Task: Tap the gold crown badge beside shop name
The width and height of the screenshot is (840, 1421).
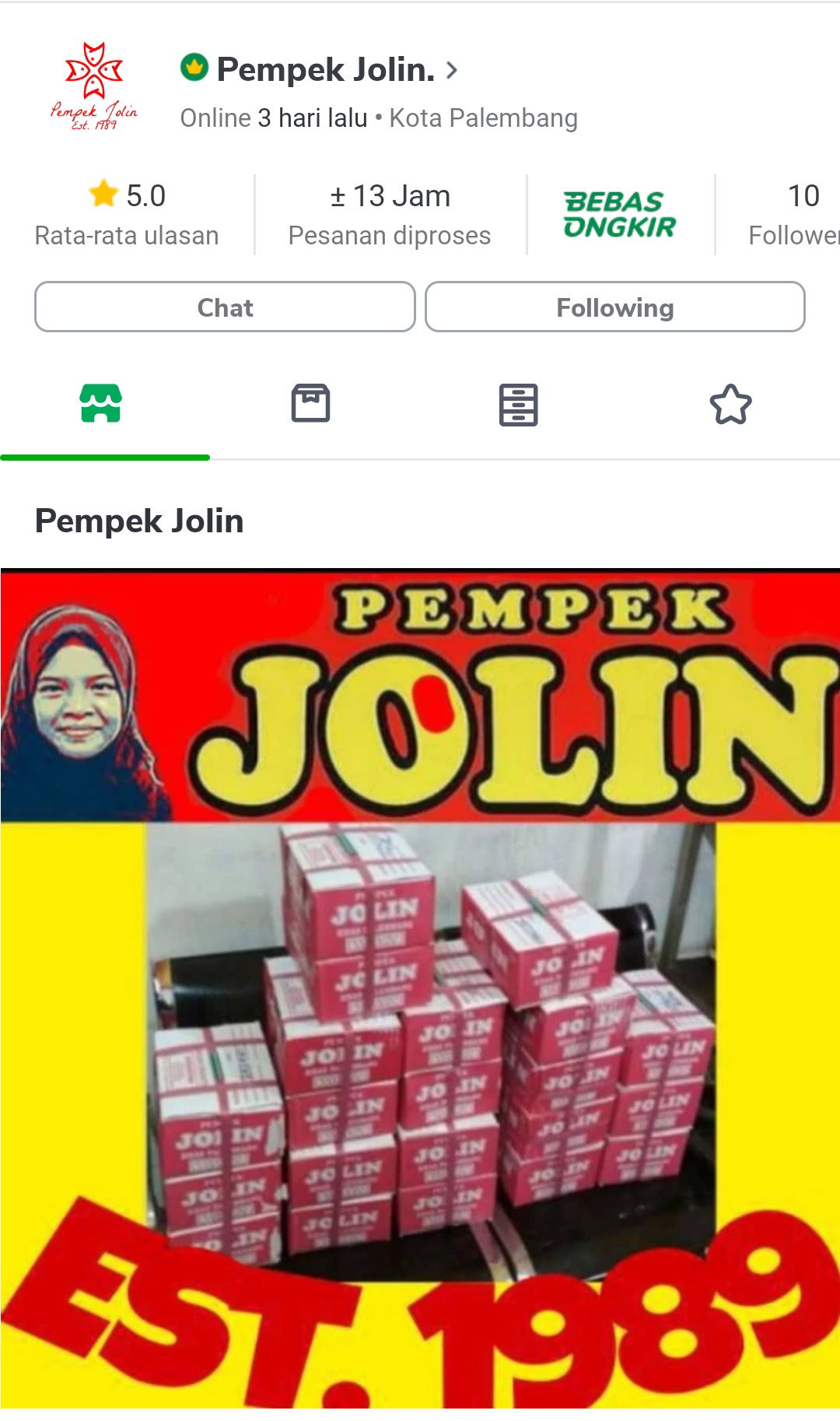Action: pyautogui.click(x=194, y=69)
